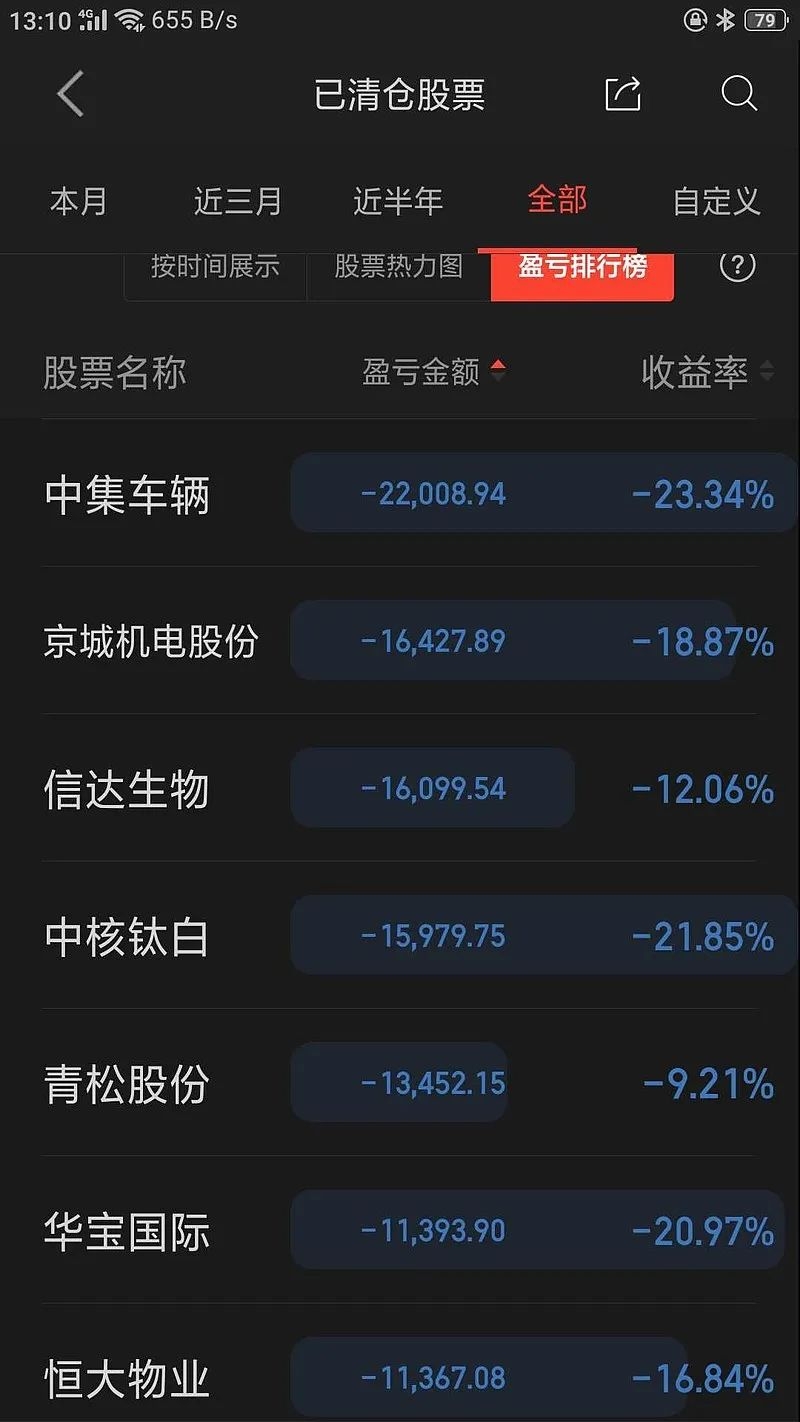Select the 全部 tab

click(x=557, y=201)
